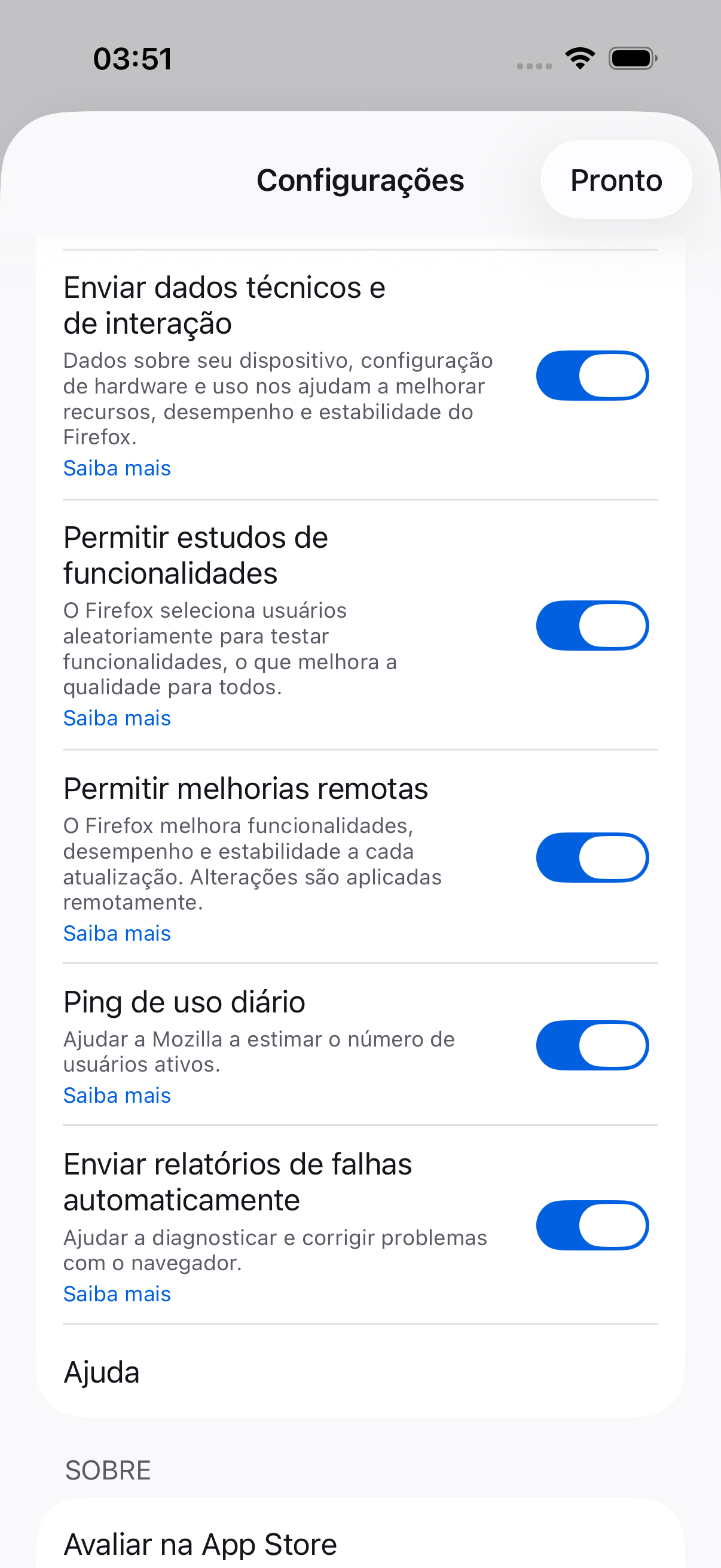Image resolution: width=721 pixels, height=1568 pixels.
Task: Disable Enviar dados técnicos e de interação
Action: tap(592, 376)
